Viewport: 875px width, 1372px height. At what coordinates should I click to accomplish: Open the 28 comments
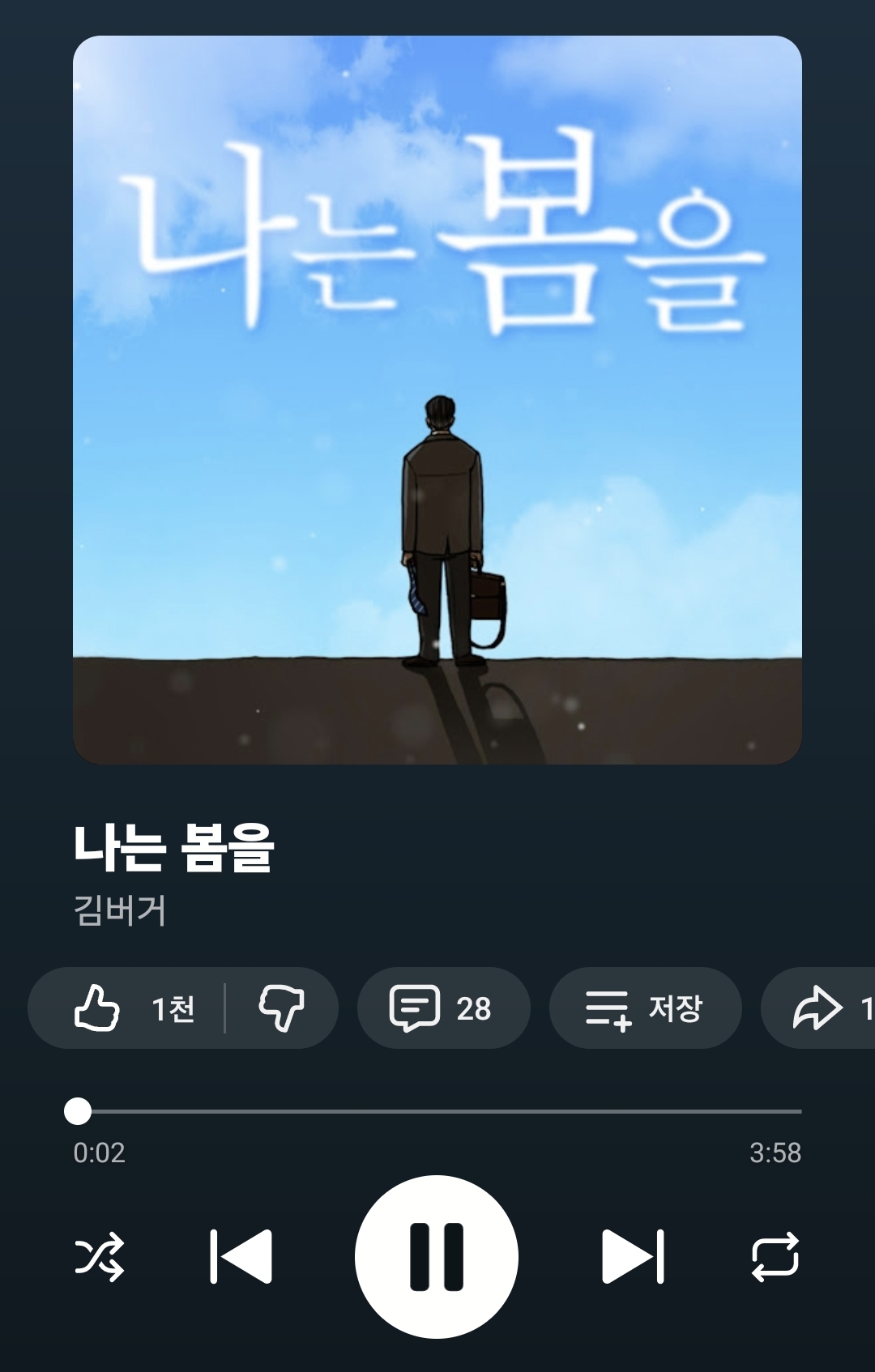(442, 1008)
